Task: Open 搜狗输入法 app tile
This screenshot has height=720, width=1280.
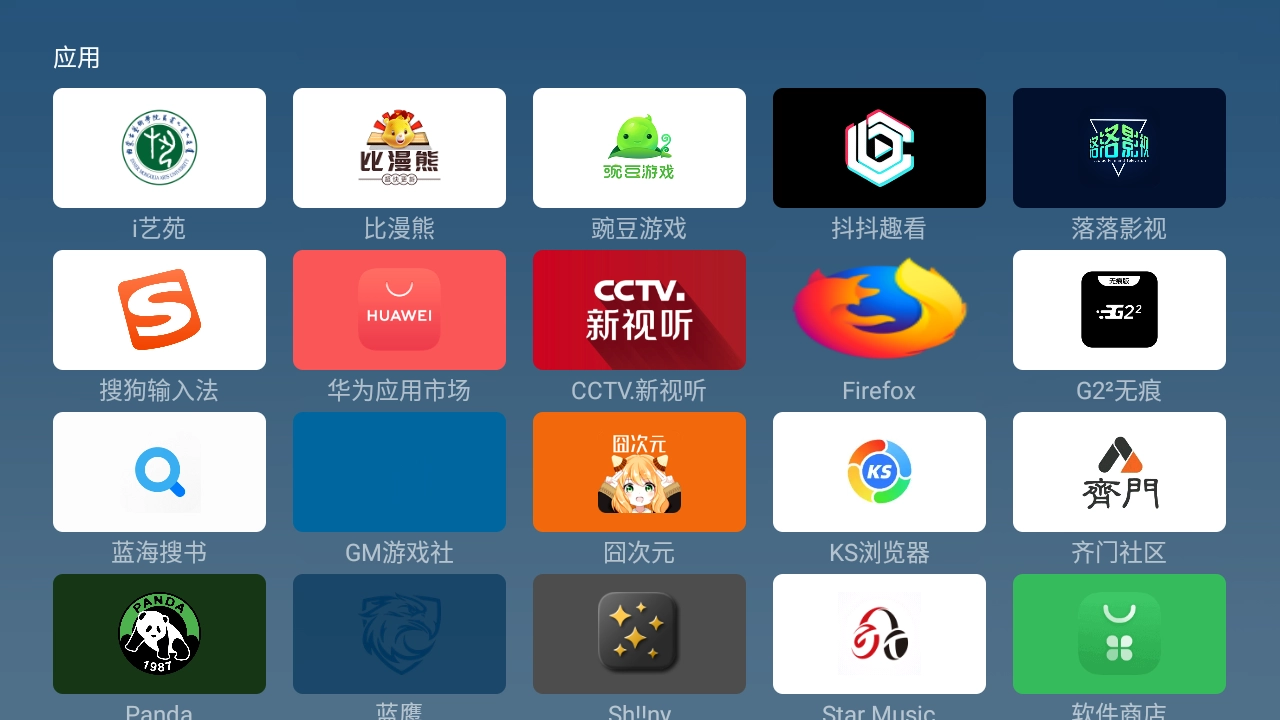Action: tap(159, 310)
